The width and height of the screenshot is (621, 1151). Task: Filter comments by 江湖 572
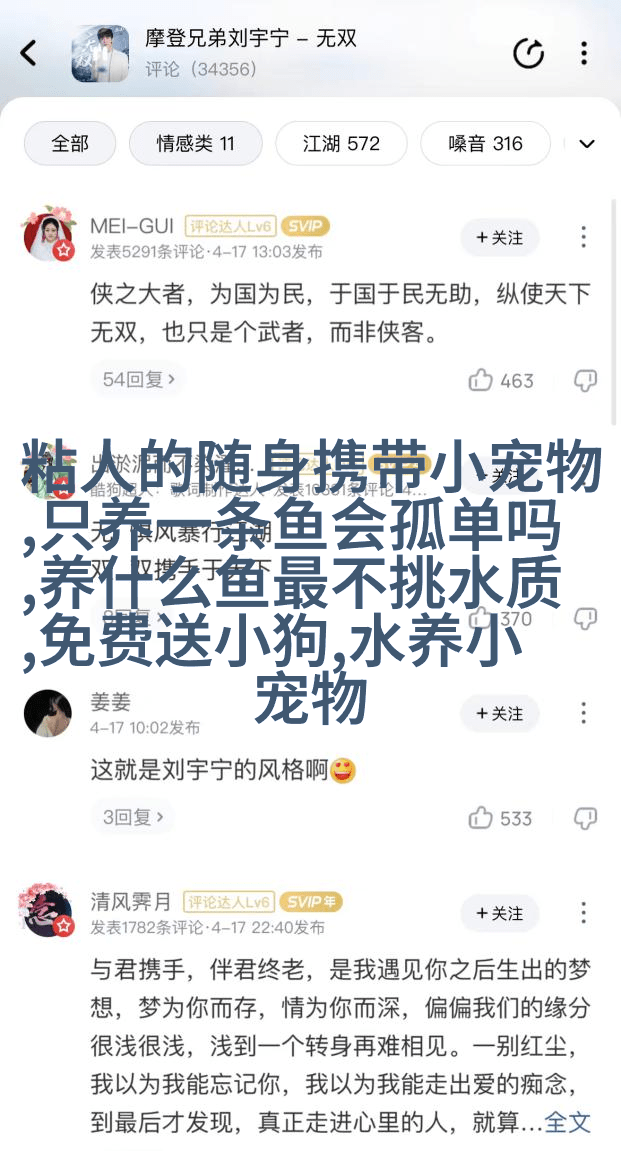tap(341, 144)
